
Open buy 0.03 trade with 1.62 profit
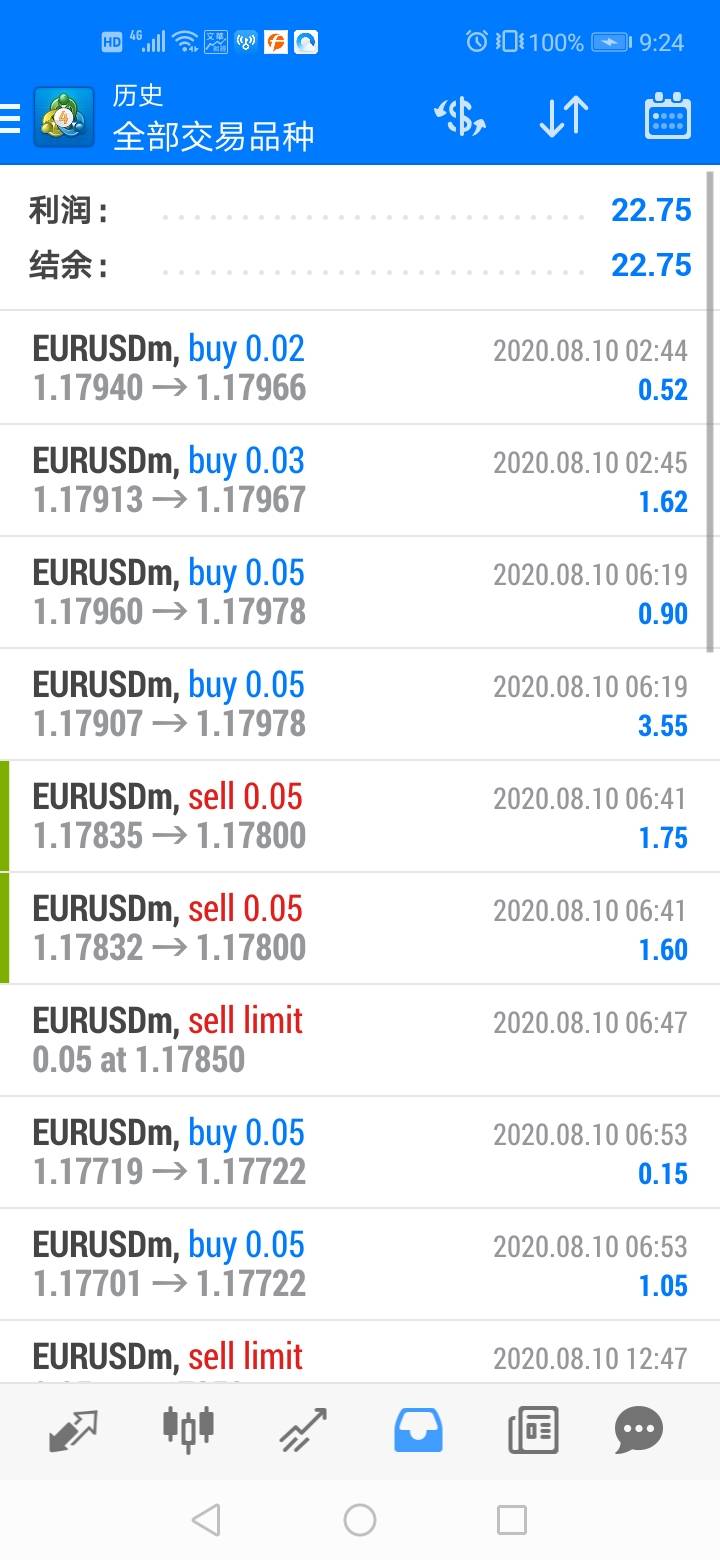360,480
